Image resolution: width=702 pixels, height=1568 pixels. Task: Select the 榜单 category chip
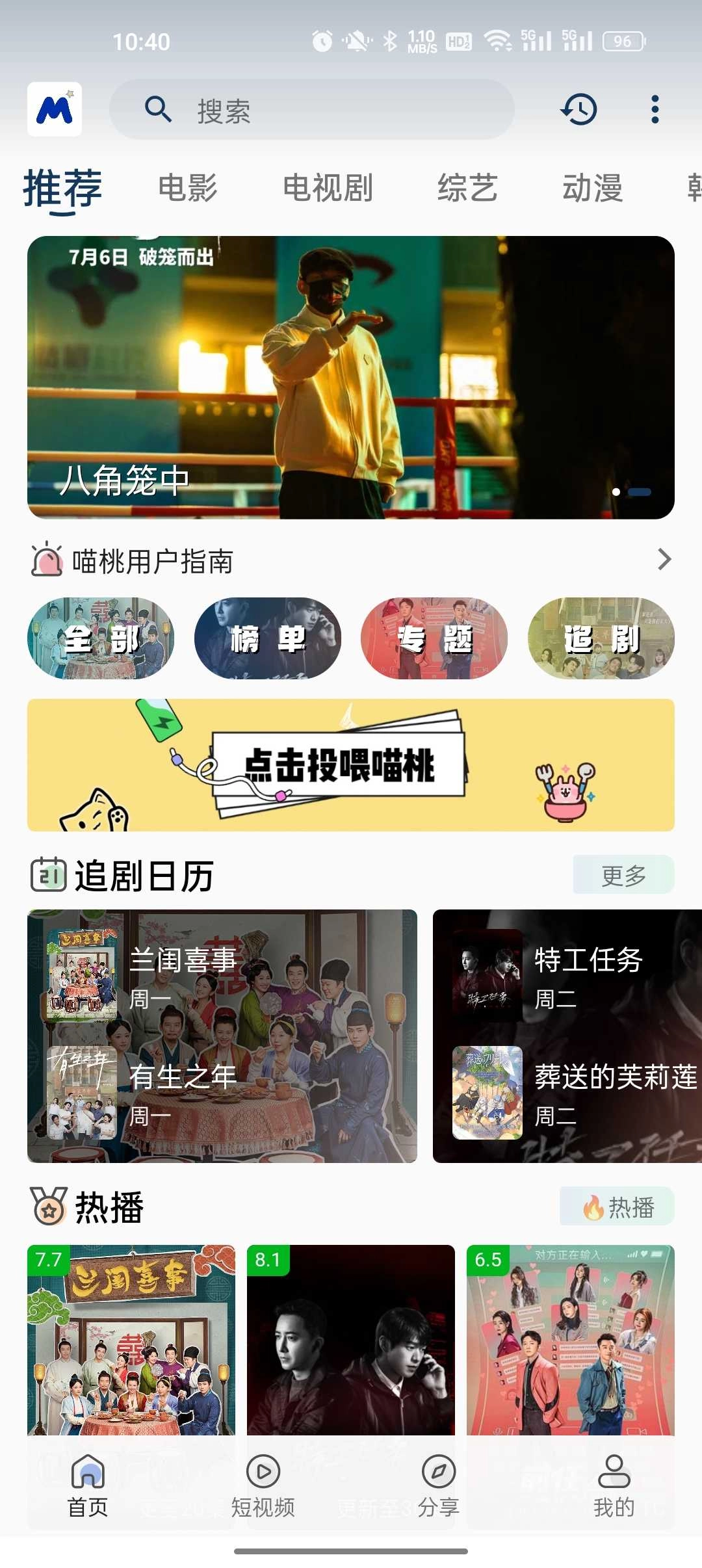267,639
